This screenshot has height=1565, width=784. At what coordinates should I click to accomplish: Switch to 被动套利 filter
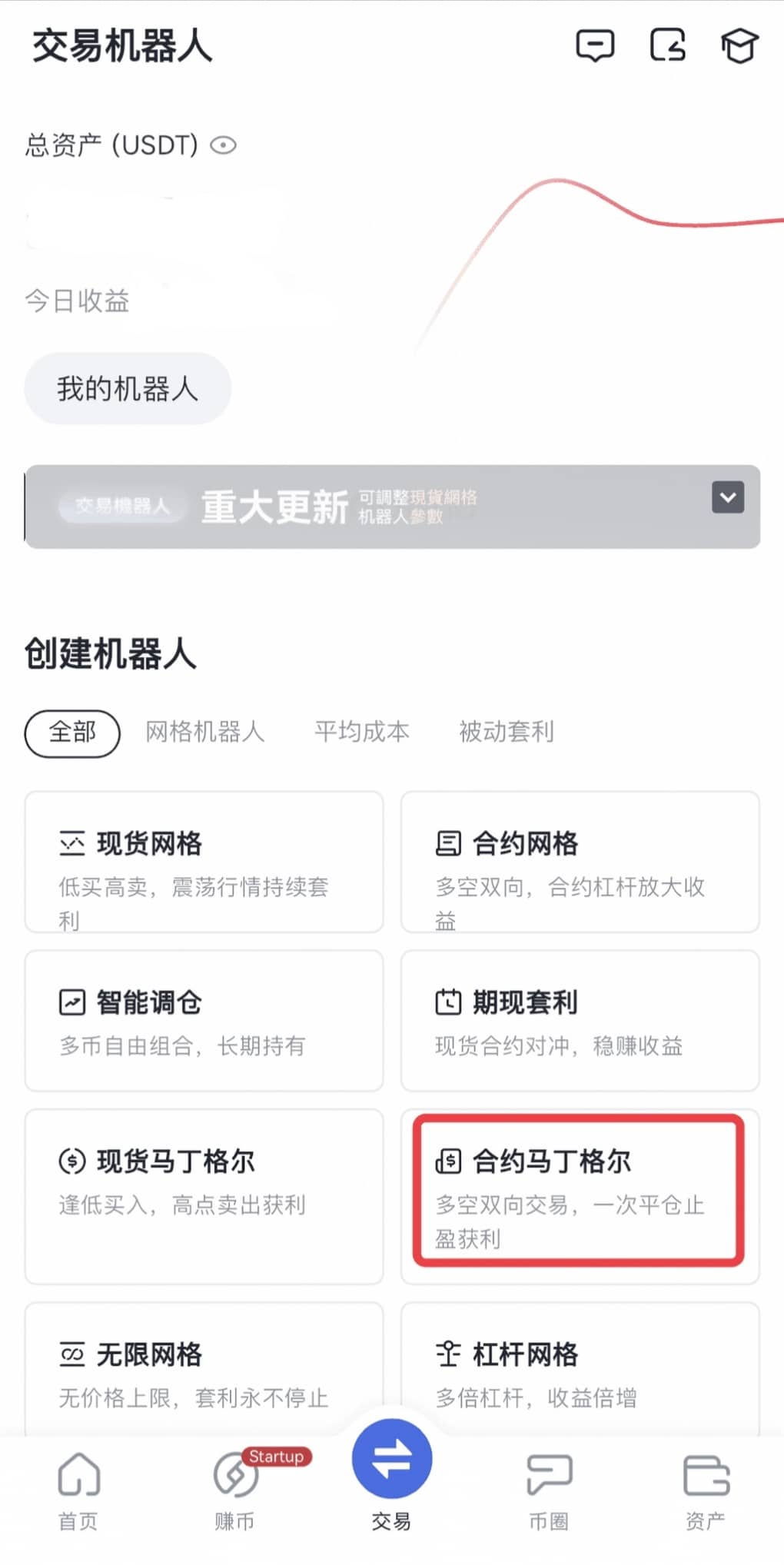click(x=507, y=733)
